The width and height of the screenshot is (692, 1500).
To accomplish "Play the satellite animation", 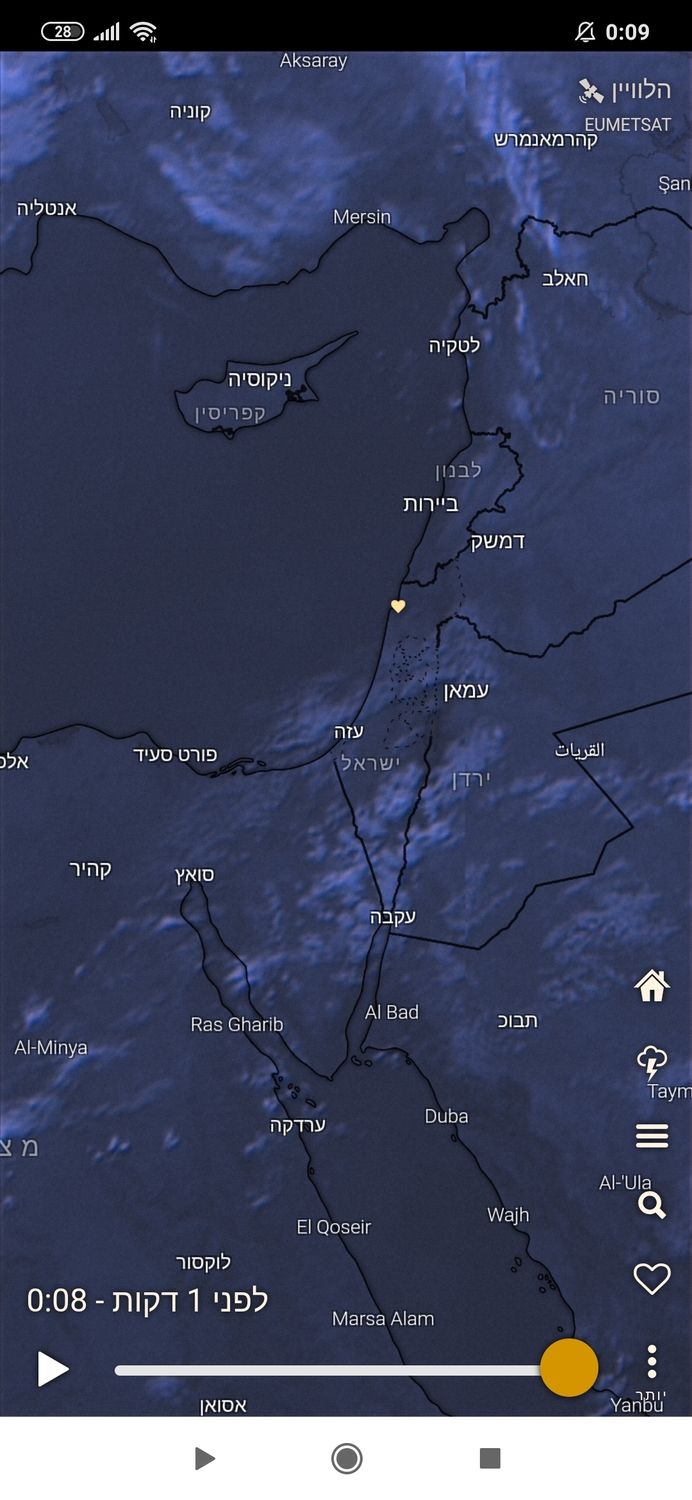I will coord(53,1369).
